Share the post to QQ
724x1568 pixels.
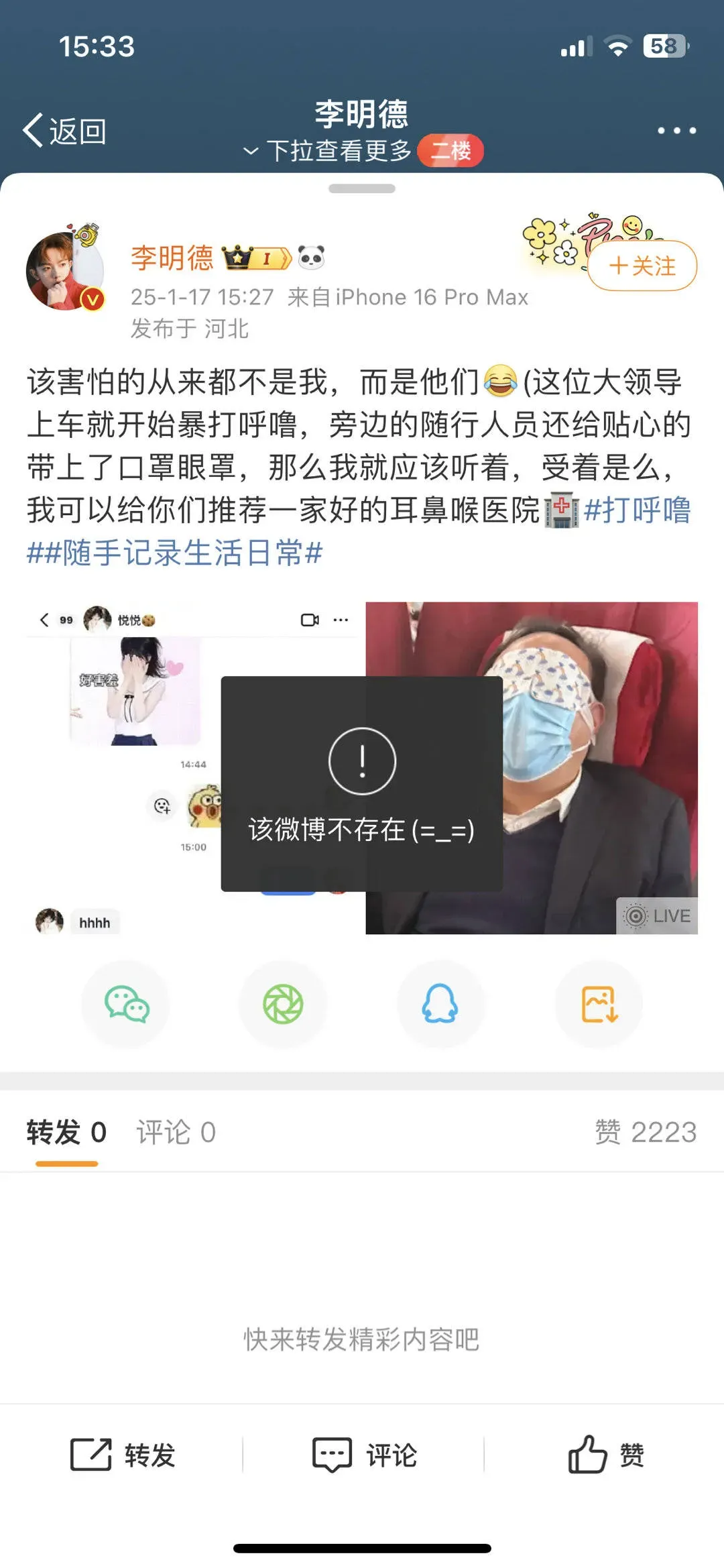440,1004
